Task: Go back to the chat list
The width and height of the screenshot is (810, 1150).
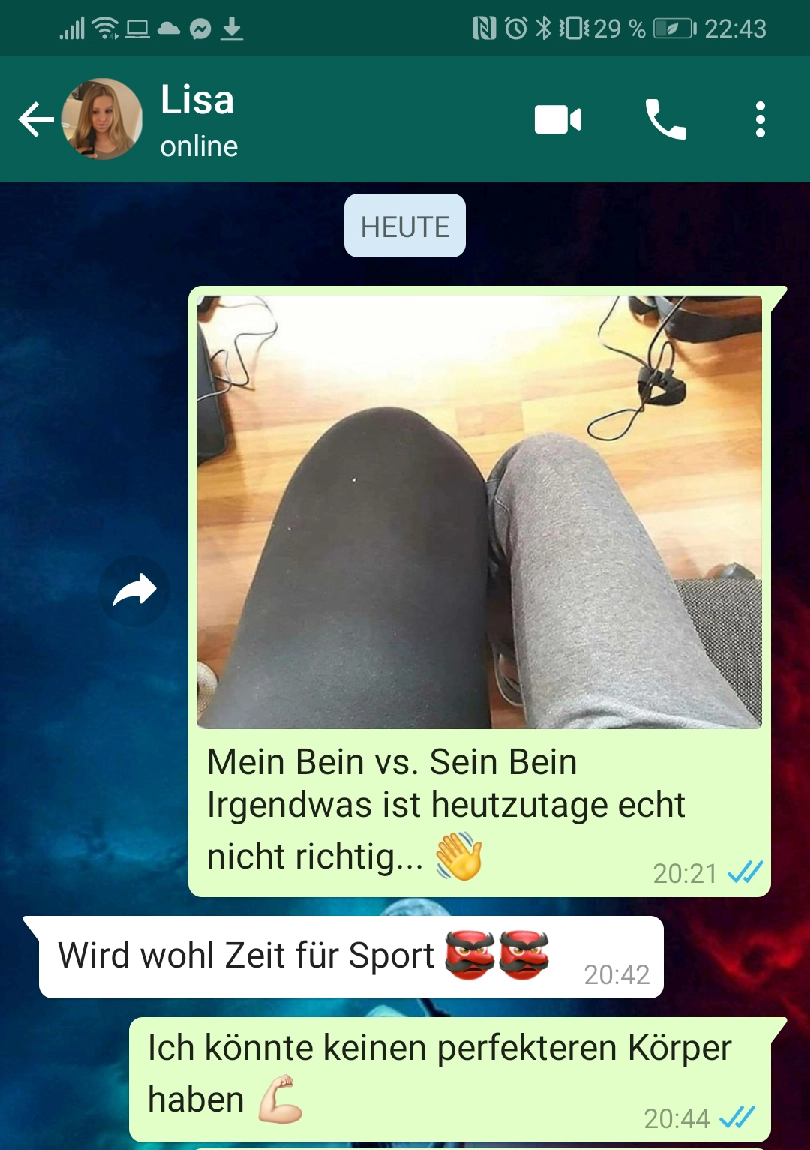Action: [36, 120]
